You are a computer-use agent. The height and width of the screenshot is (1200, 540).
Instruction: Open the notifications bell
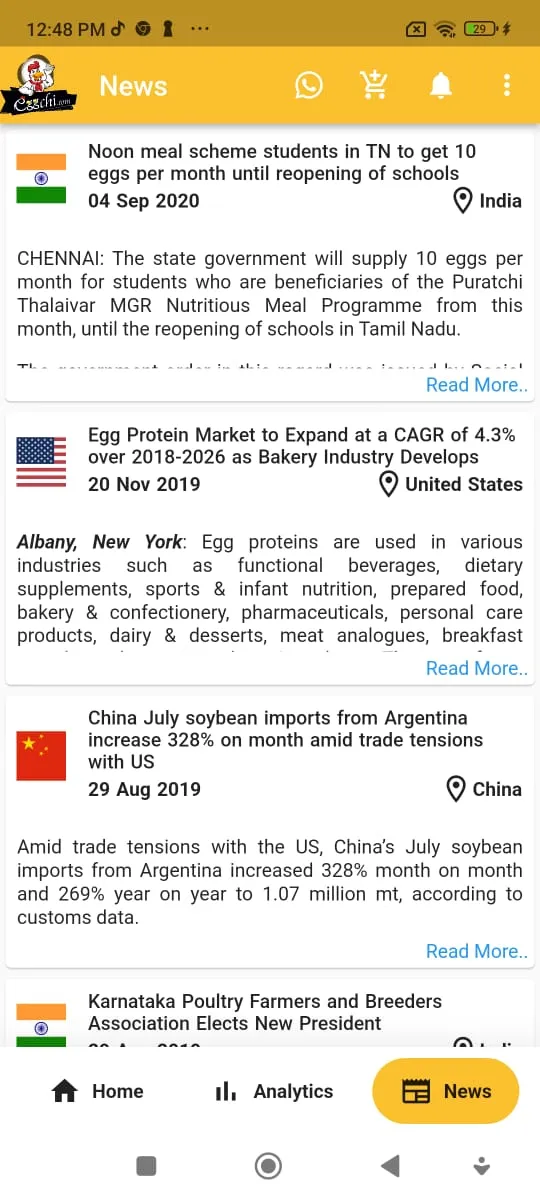pos(441,86)
